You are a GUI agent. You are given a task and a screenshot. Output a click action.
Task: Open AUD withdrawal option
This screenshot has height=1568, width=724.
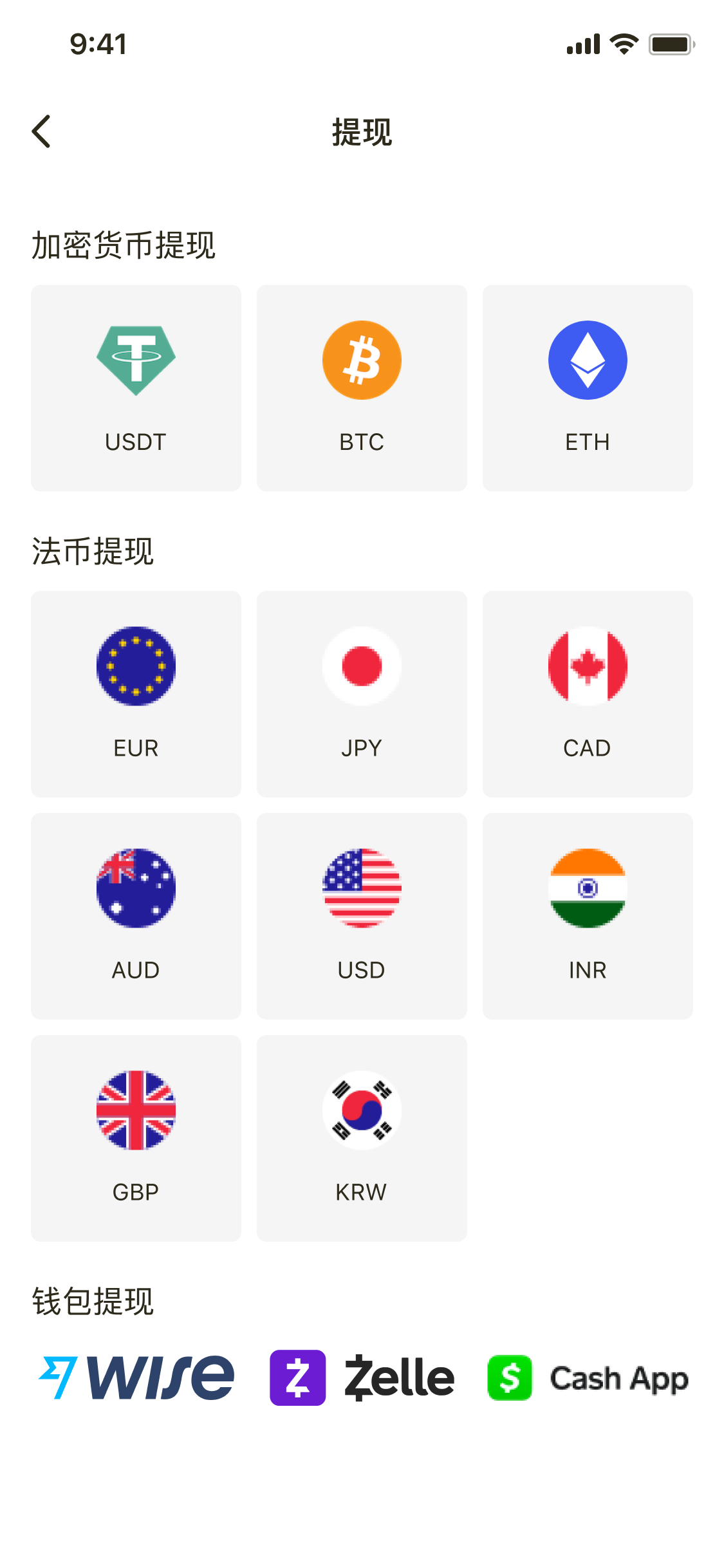coord(136,916)
